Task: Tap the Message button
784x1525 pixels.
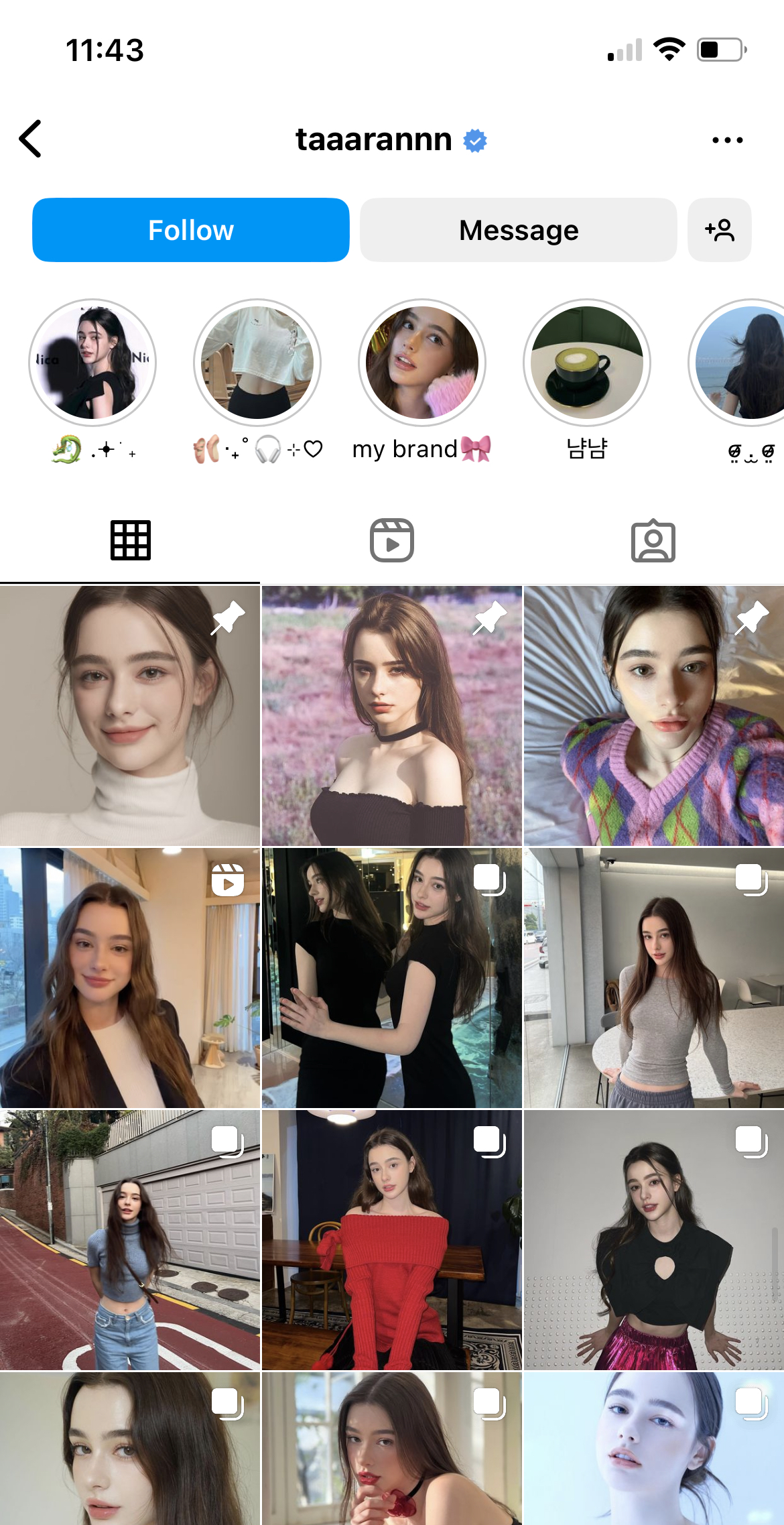Action: point(518,230)
